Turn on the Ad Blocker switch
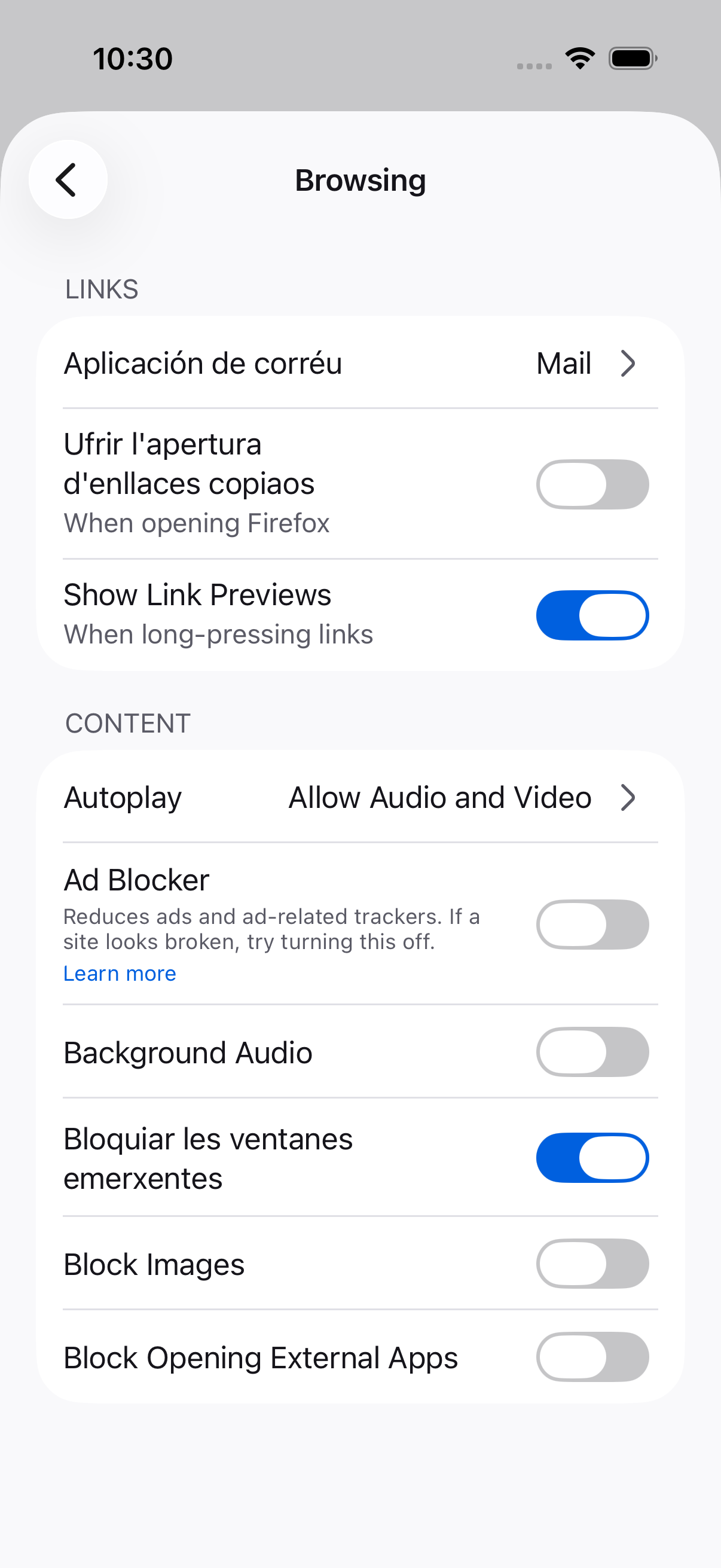 pos(592,925)
